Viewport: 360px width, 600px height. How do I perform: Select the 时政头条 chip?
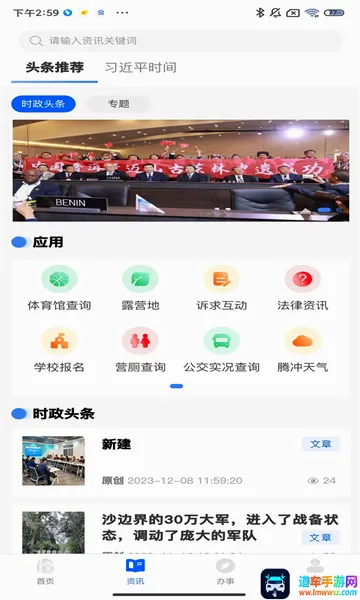click(x=43, y=104)
